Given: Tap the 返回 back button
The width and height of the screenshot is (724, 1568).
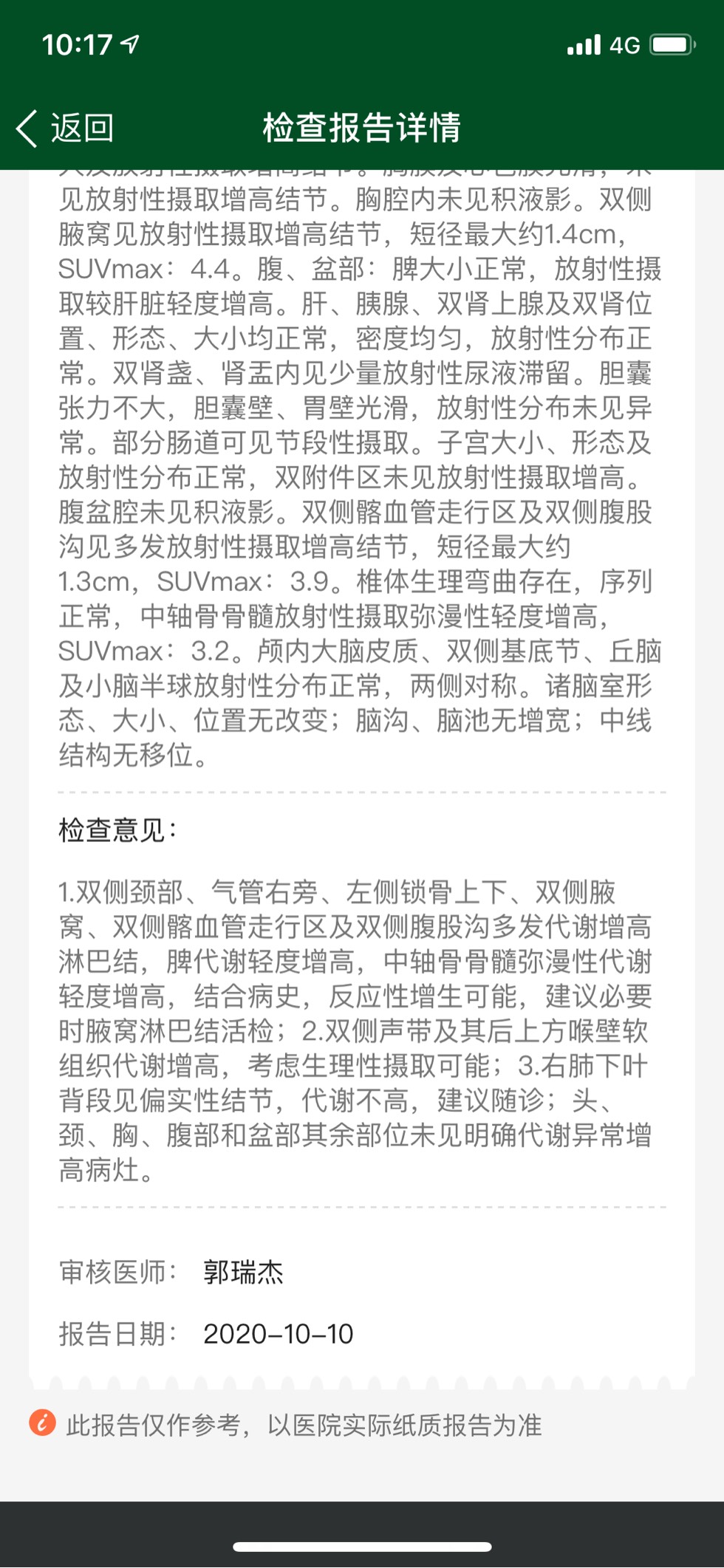Looking at the screenshot, I should click(65, 129).
